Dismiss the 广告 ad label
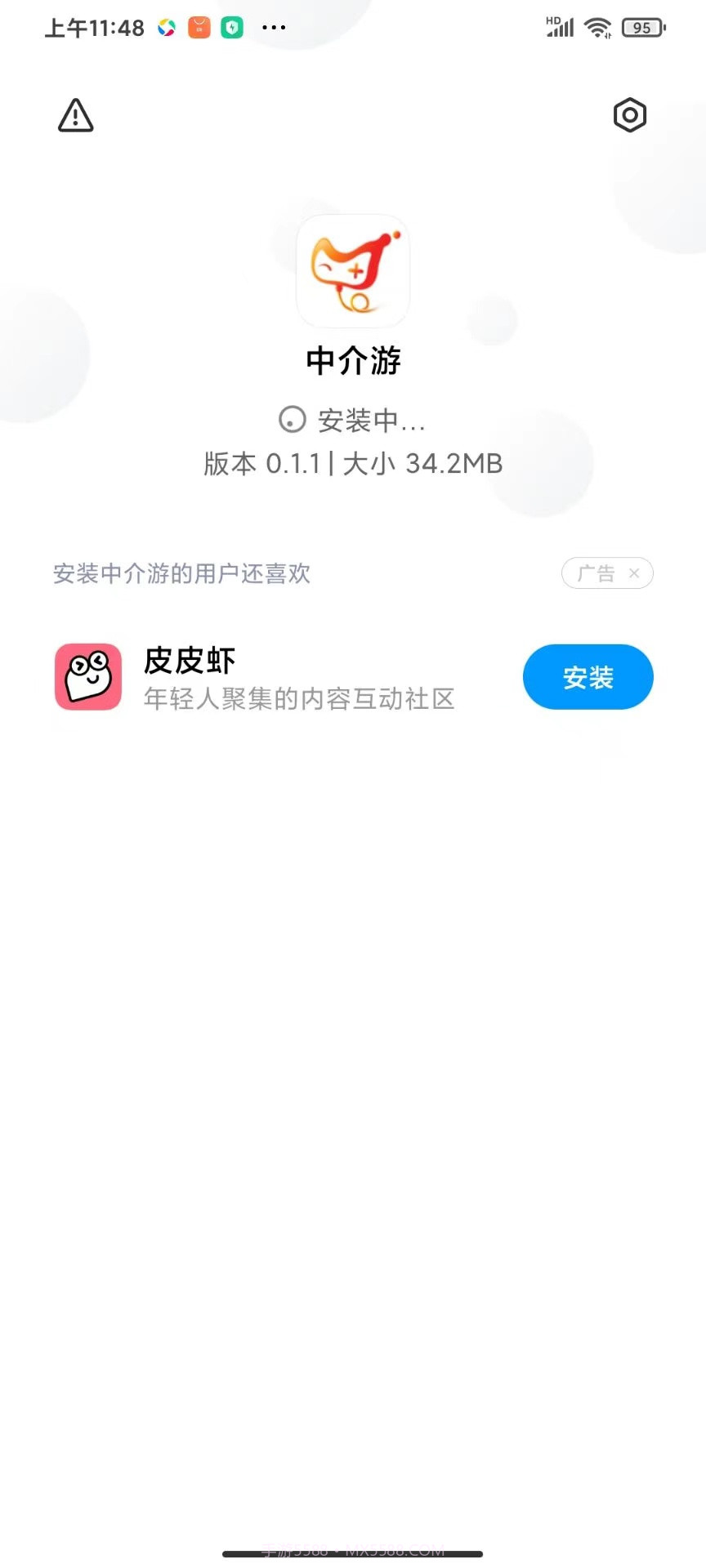706x1568 pixels. coord(634,572)
